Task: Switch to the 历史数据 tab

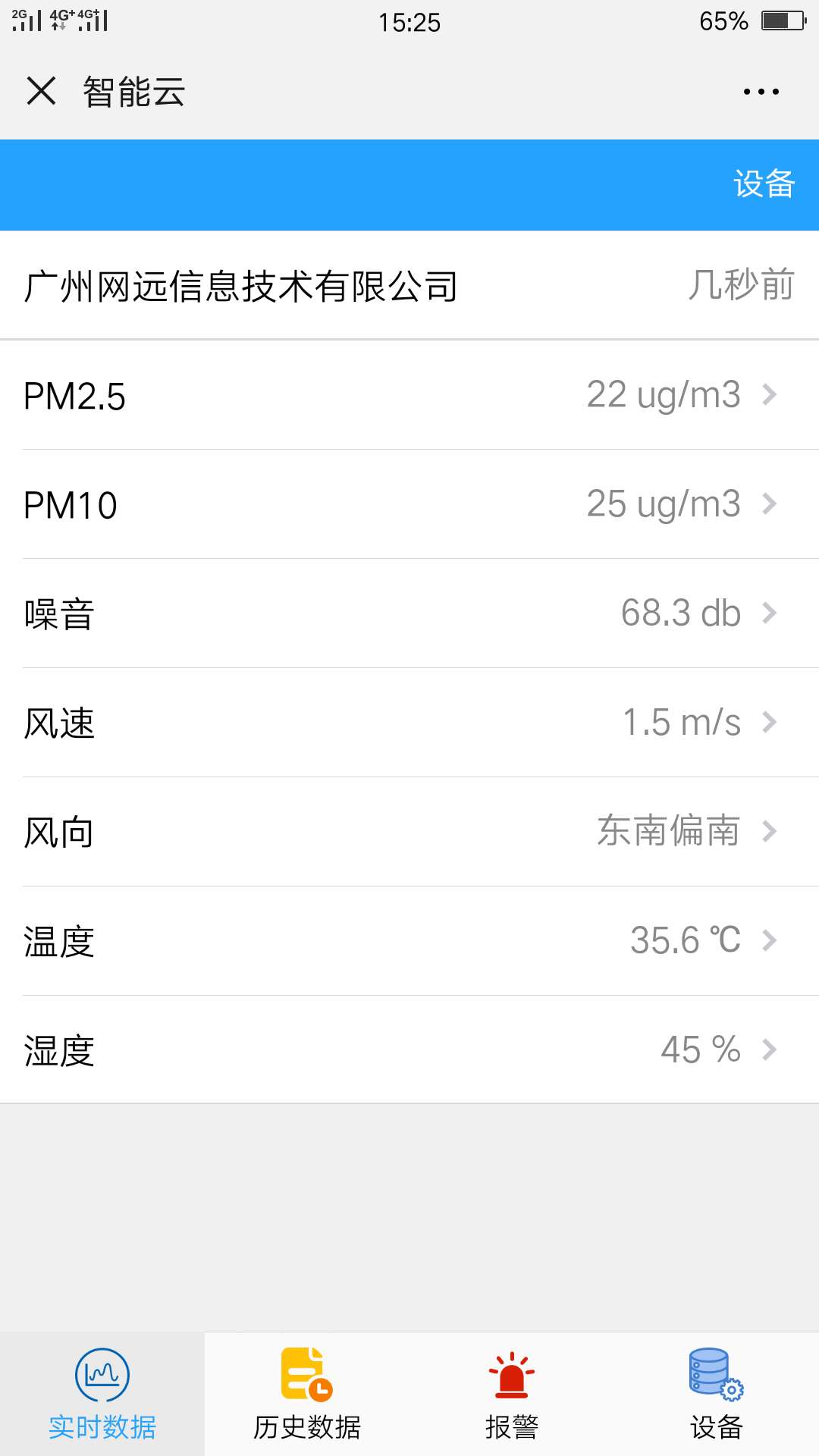Action: click(x=307, y=1394)
